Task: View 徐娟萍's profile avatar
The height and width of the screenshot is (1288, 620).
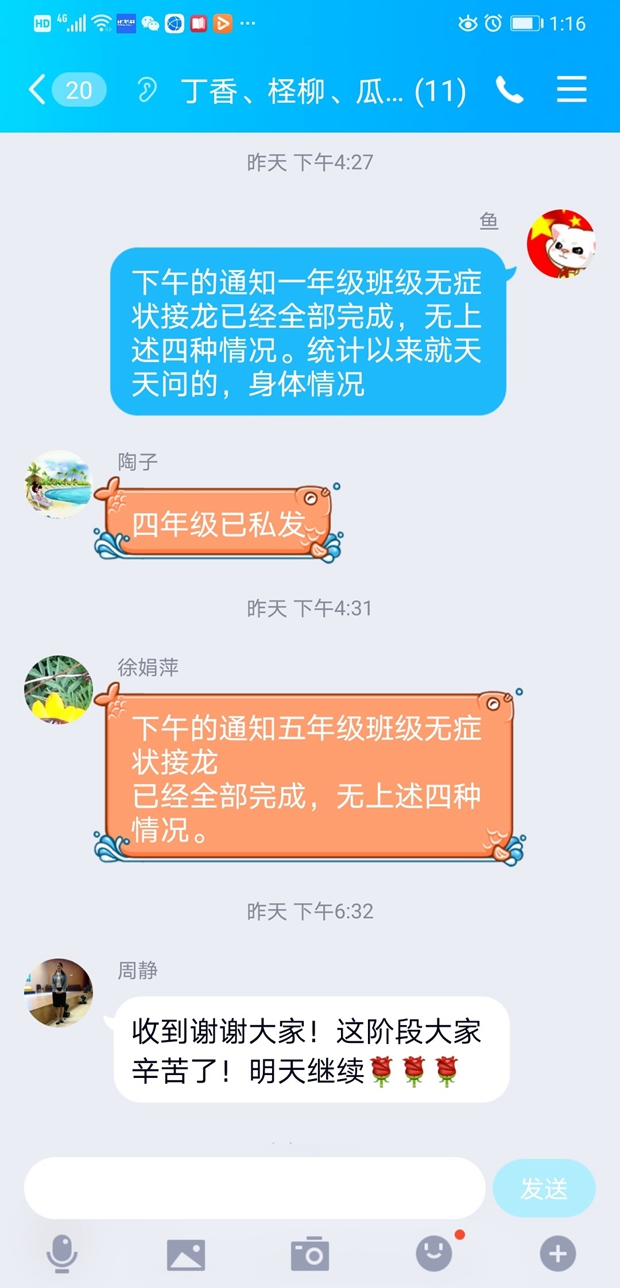Action: (x=58, y=689)
